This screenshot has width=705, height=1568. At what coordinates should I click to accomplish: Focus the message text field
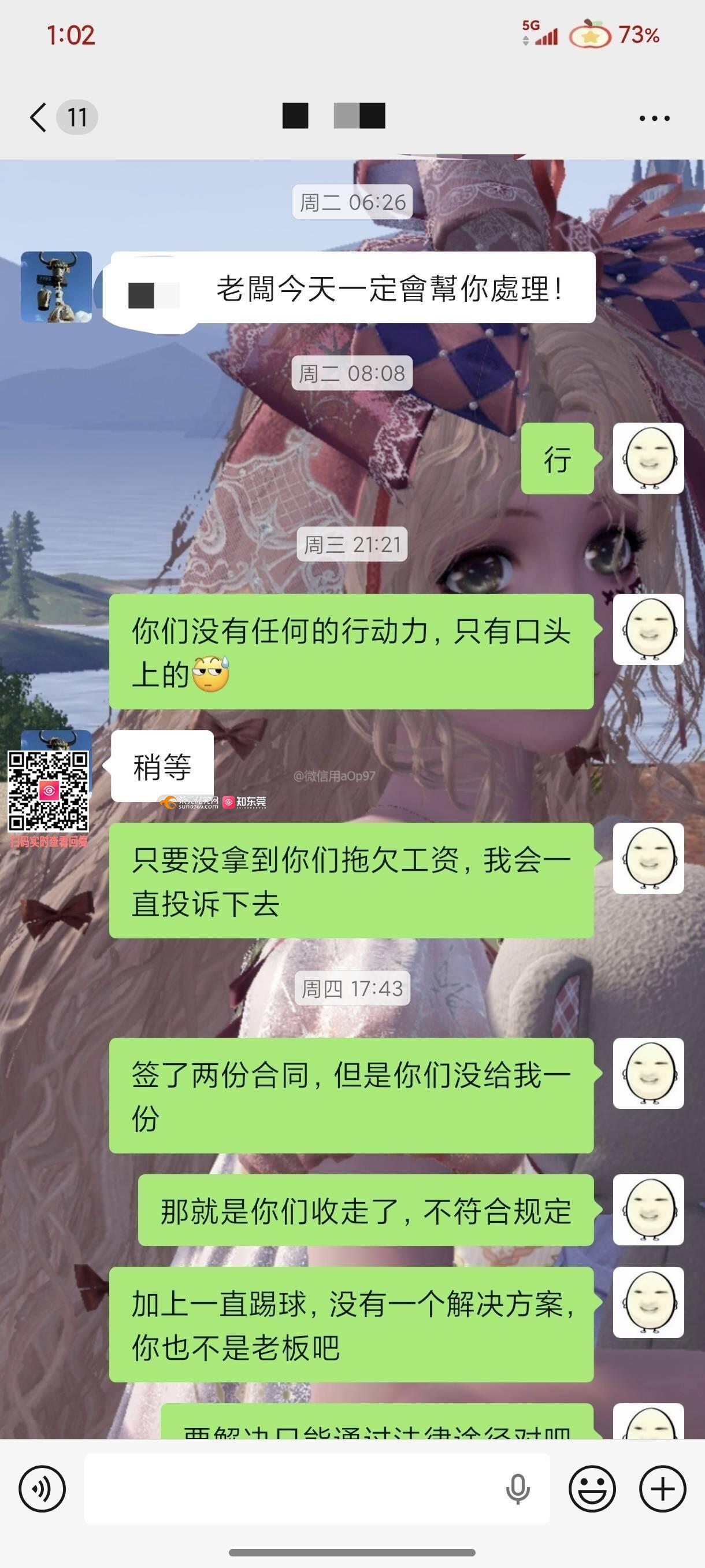292,1488
